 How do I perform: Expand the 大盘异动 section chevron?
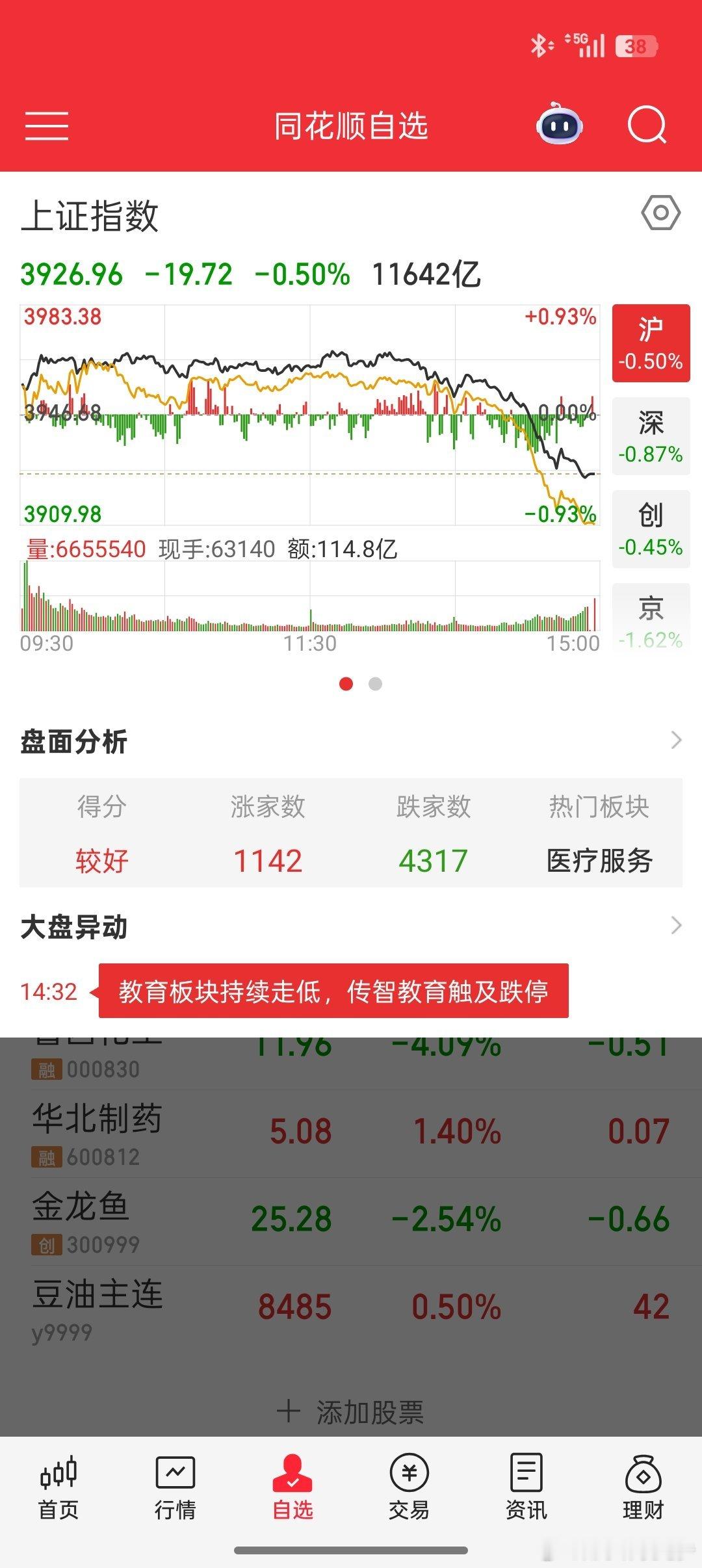[x=676, y=925]
